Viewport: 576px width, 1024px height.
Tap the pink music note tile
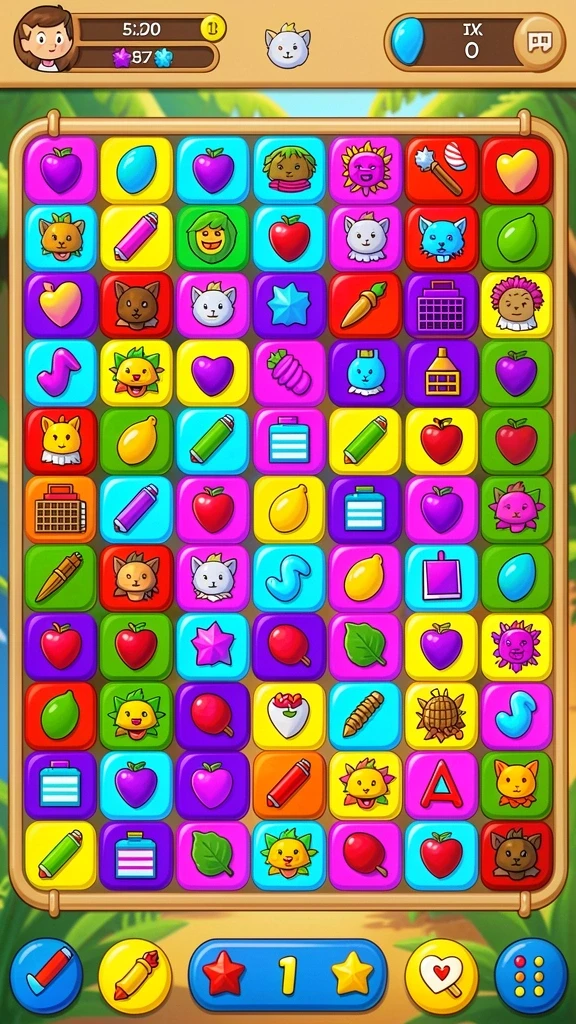61,374
